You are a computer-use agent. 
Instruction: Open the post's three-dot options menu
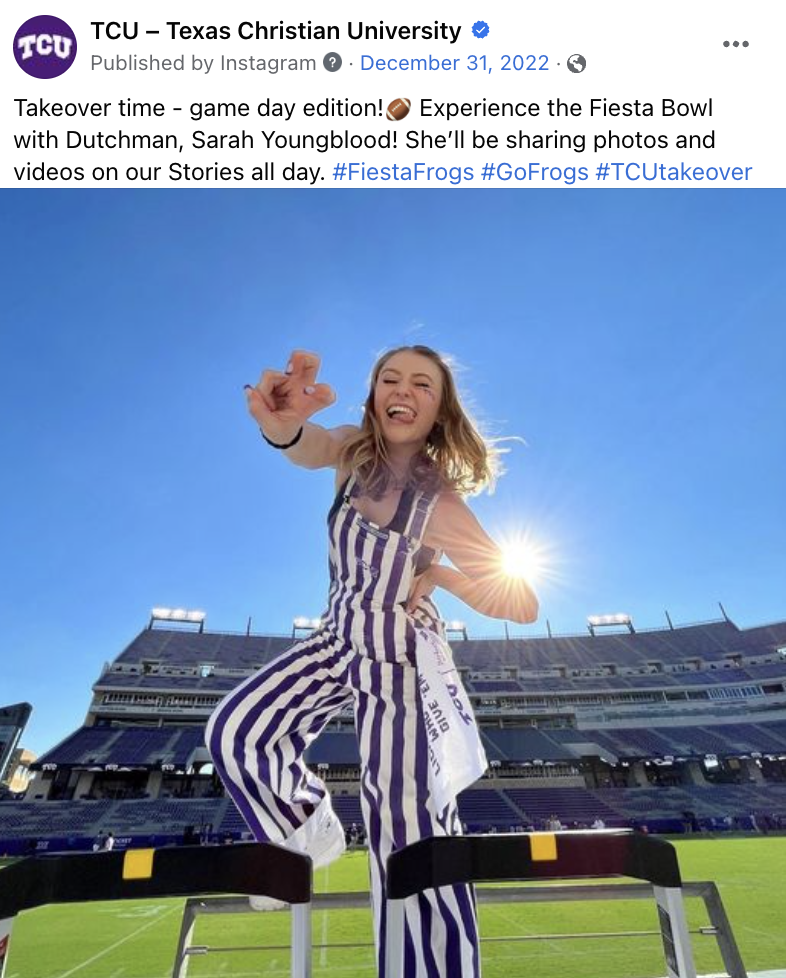pyautogui.click(x=736, y=44)
